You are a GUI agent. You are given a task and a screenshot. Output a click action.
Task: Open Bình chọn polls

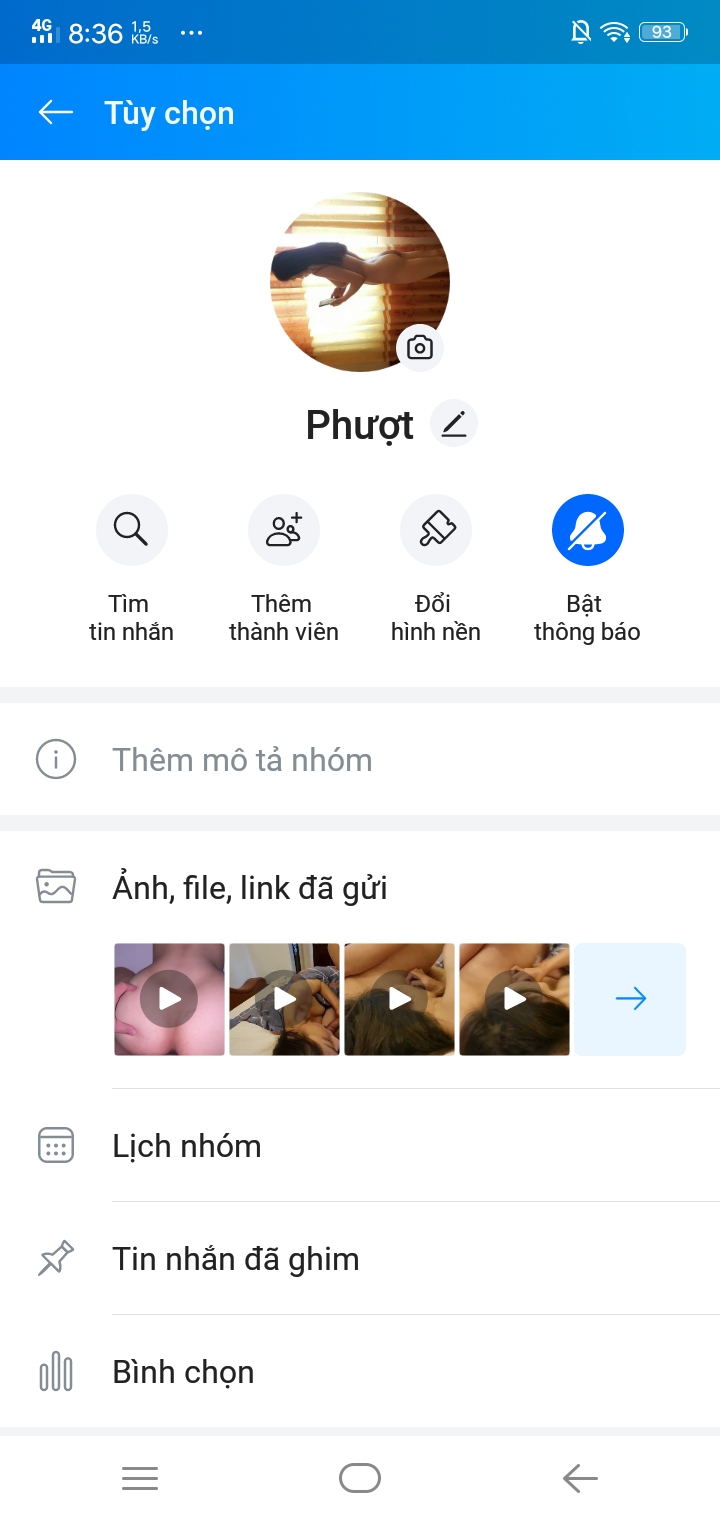(x=183, y=1372)
